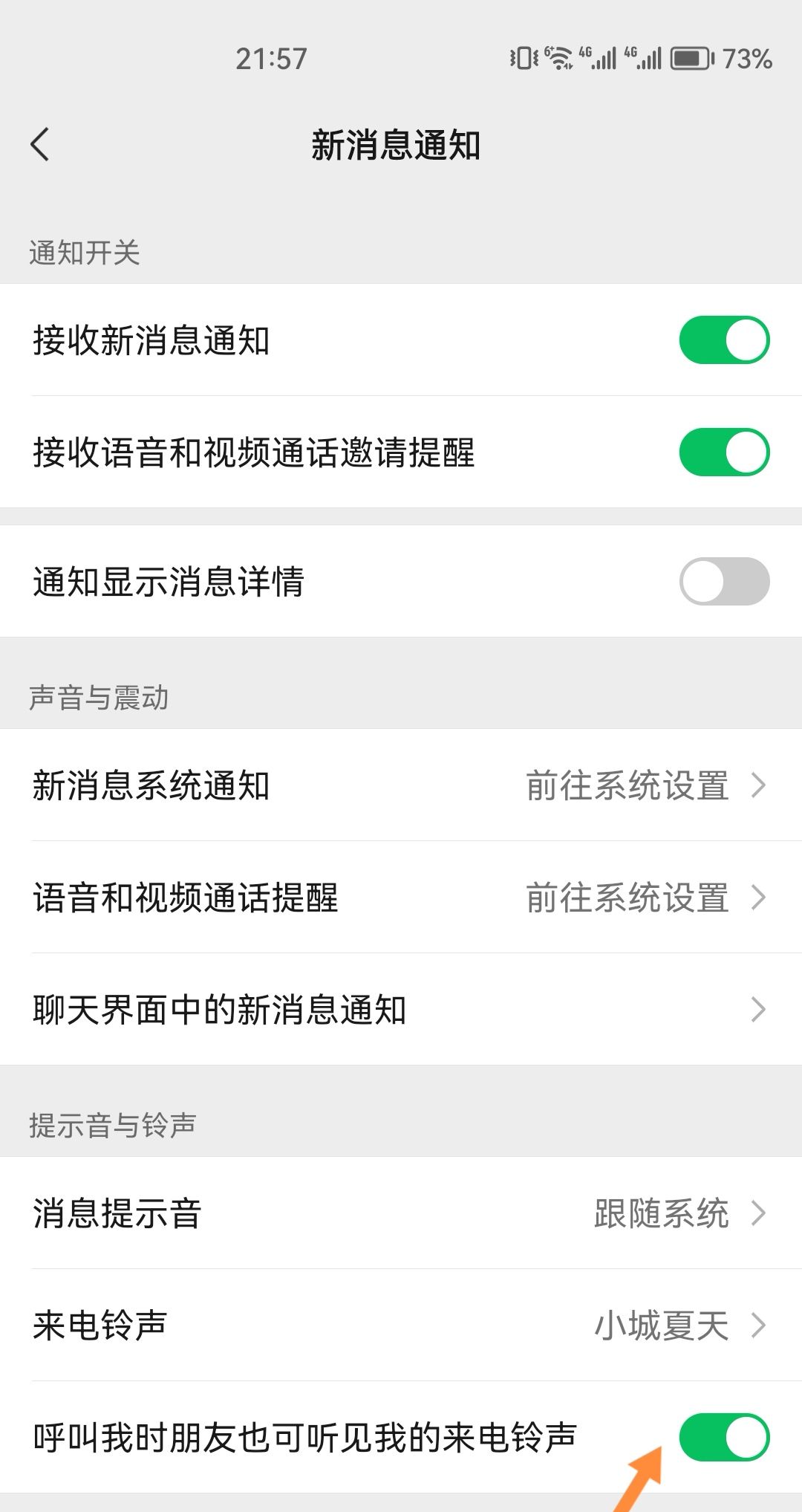Tap the 21:57 clock in status bar
The height and width of the screenshot is (1512, 802).
271,58
